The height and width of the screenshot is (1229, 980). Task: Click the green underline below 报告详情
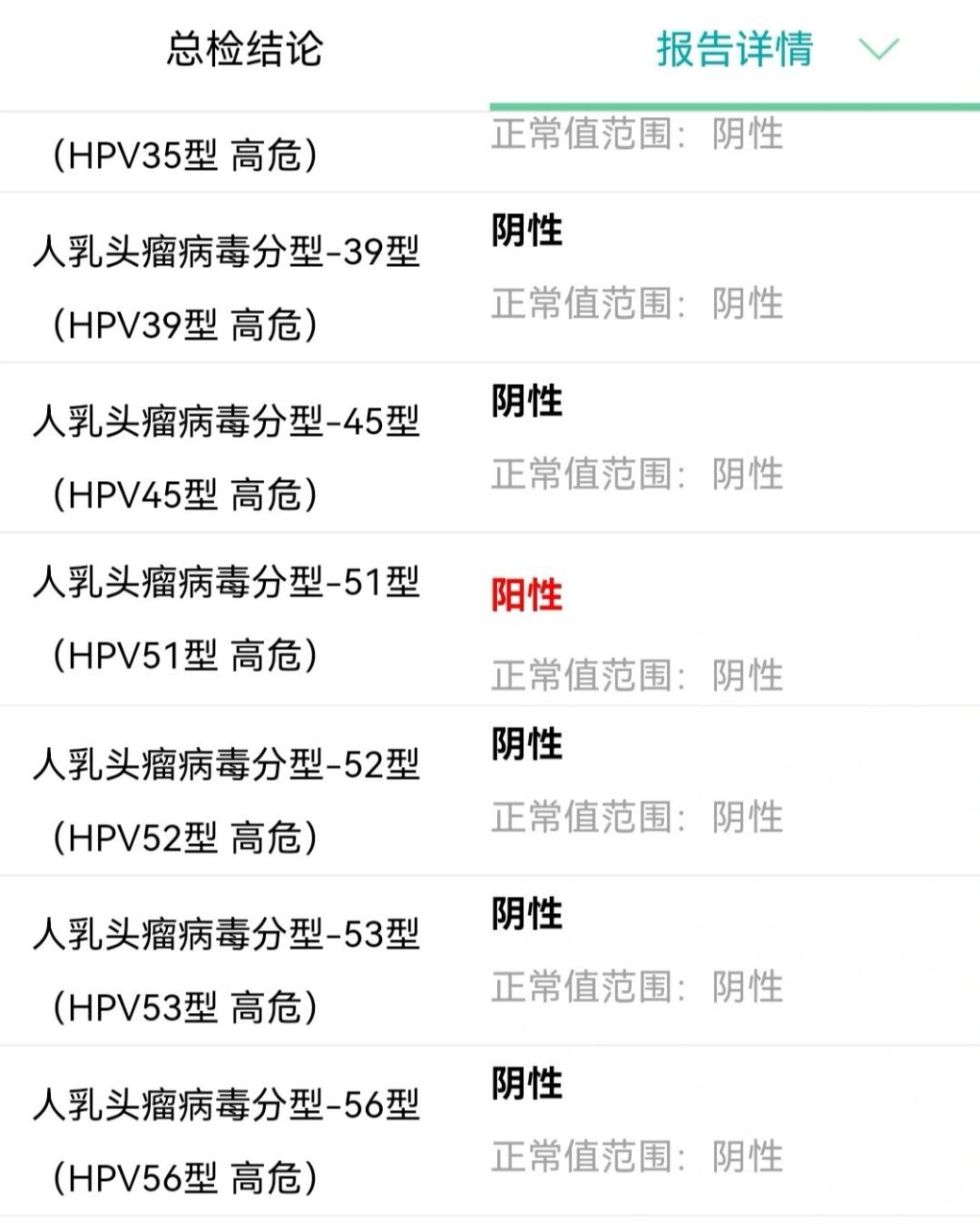tap(734, 99)
